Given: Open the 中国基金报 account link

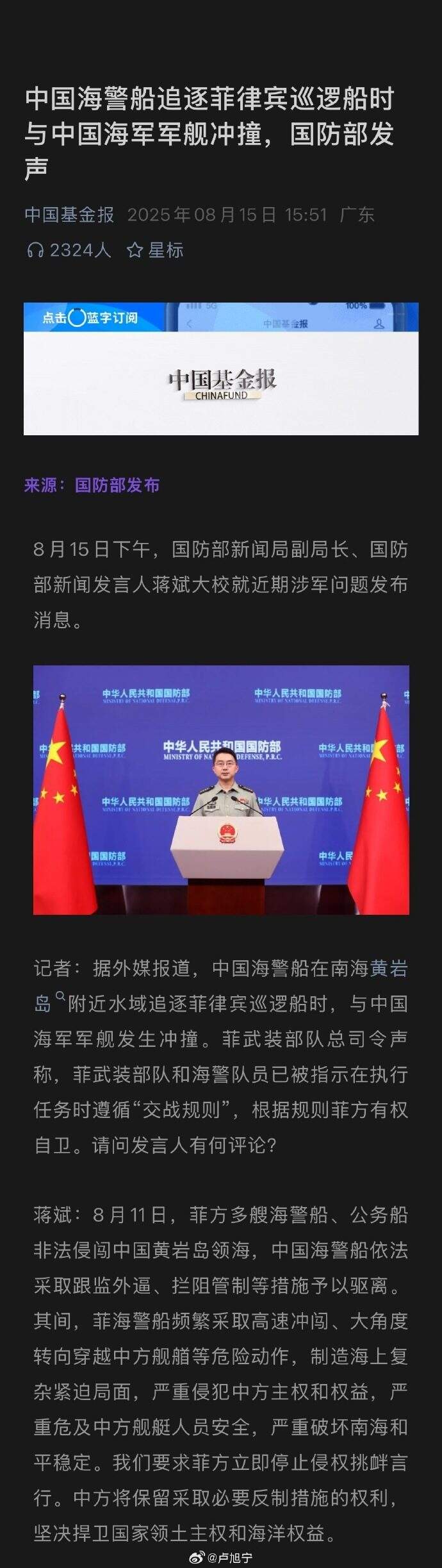Looking at the screenshot, I should click(69, 215).
